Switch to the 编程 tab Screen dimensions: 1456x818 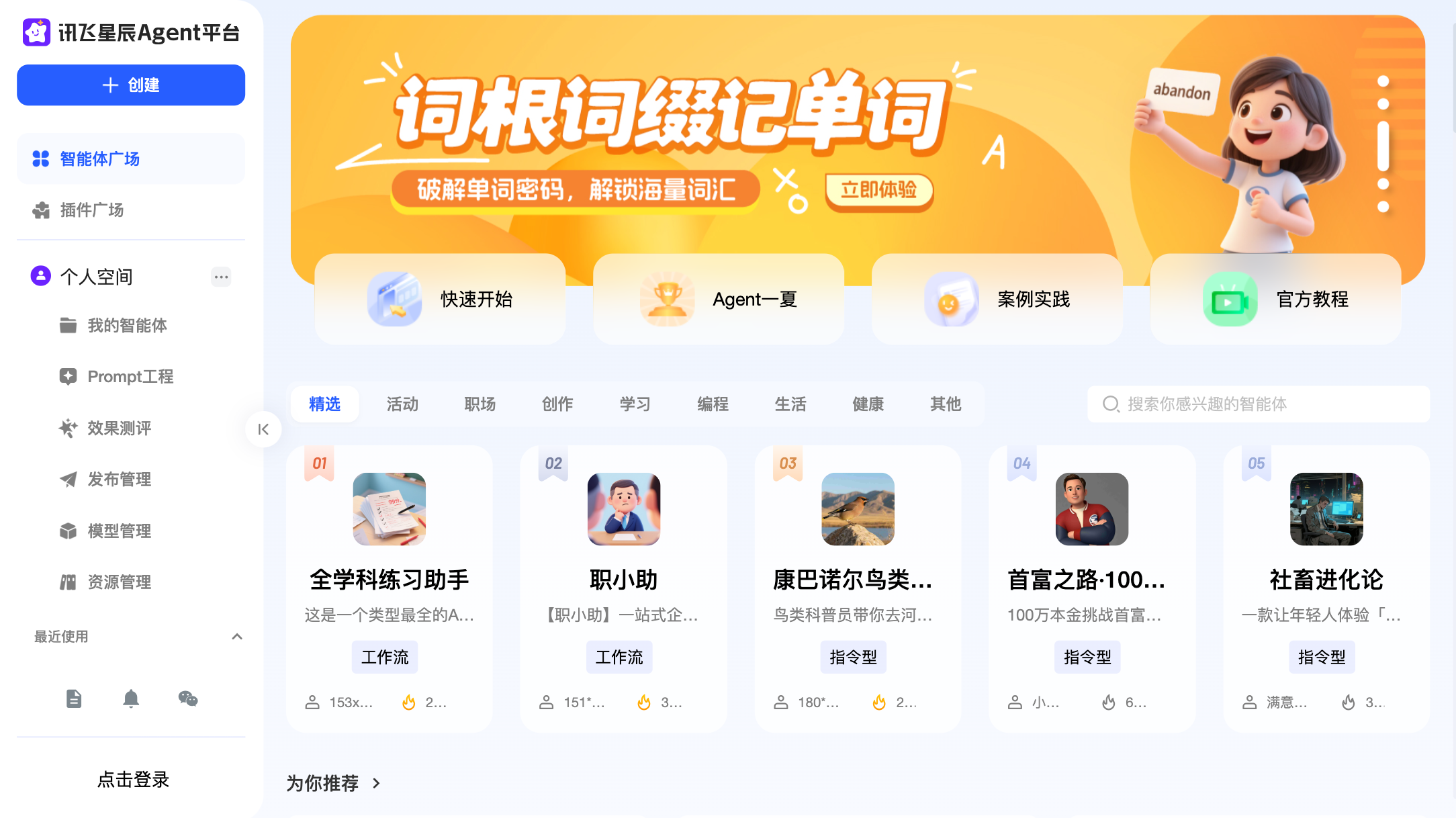click(713, 404)
